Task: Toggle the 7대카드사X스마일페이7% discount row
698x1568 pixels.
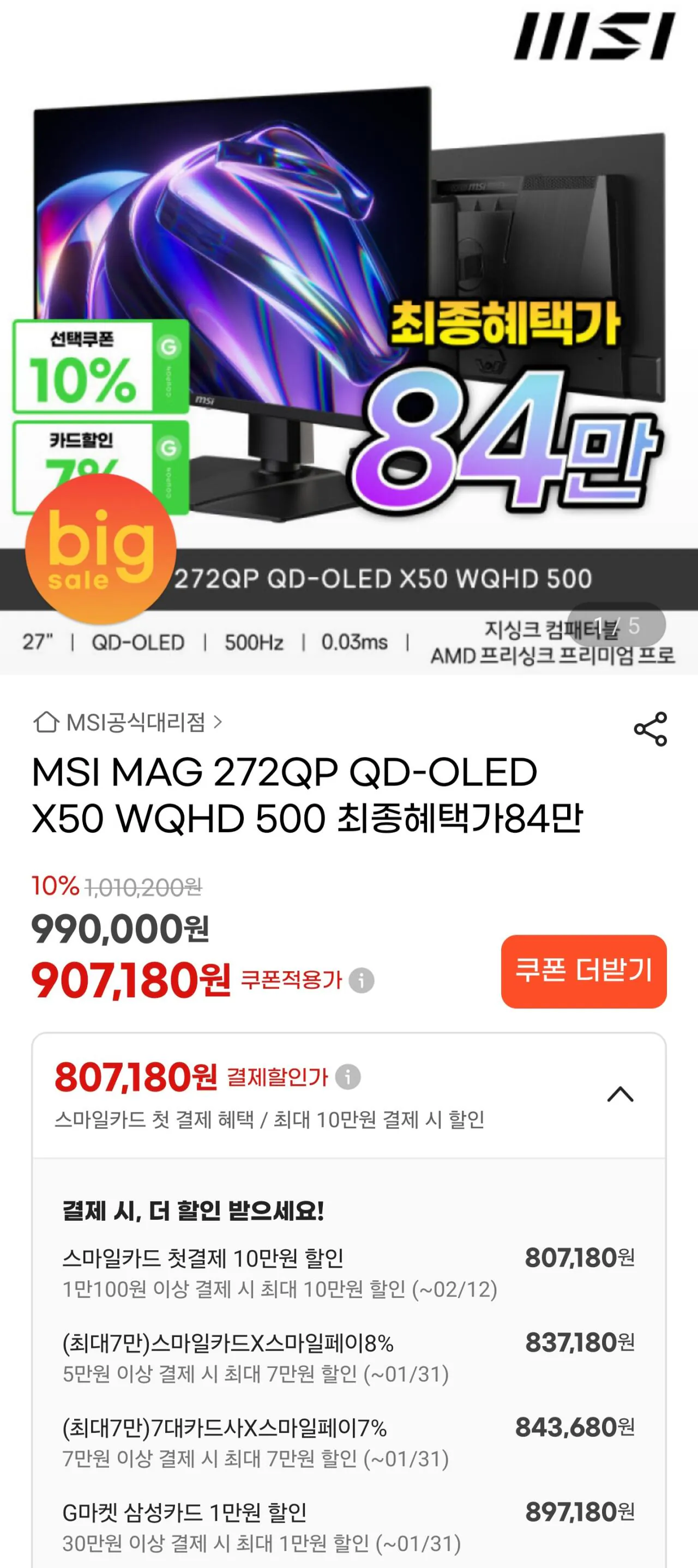Action: point(225,1426)
